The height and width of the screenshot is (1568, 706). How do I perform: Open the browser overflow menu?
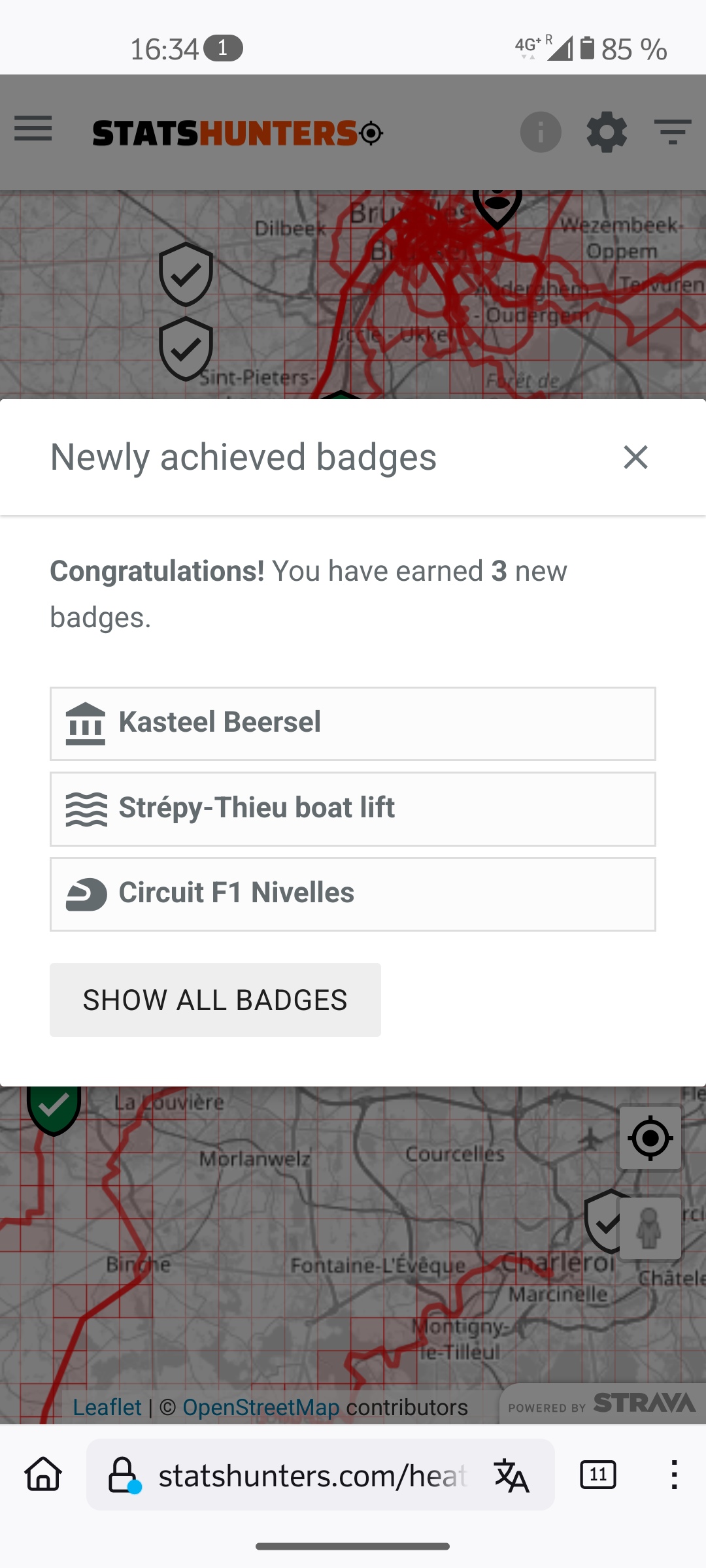pos(674,1475)
